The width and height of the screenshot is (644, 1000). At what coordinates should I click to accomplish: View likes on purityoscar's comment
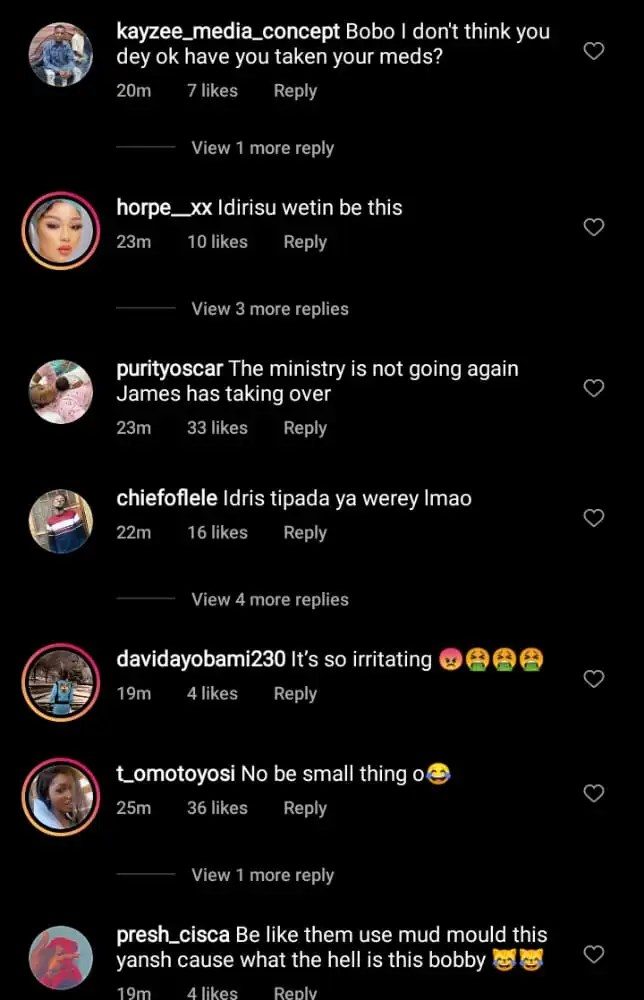coord(217,427)
